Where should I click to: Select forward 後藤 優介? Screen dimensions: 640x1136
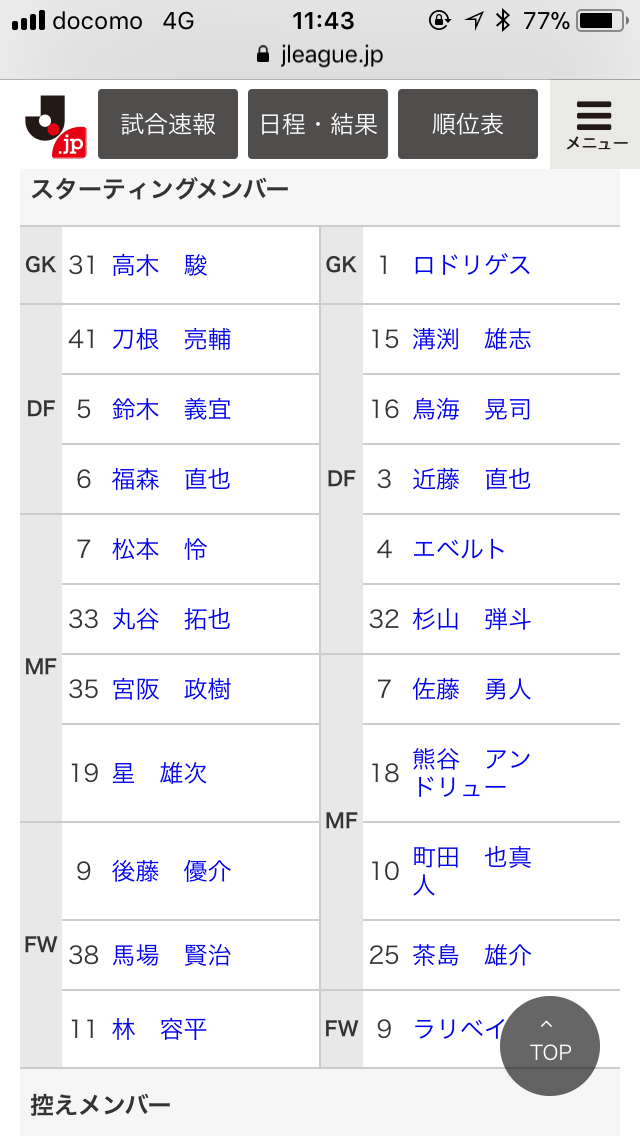click(x=171, y=871)
